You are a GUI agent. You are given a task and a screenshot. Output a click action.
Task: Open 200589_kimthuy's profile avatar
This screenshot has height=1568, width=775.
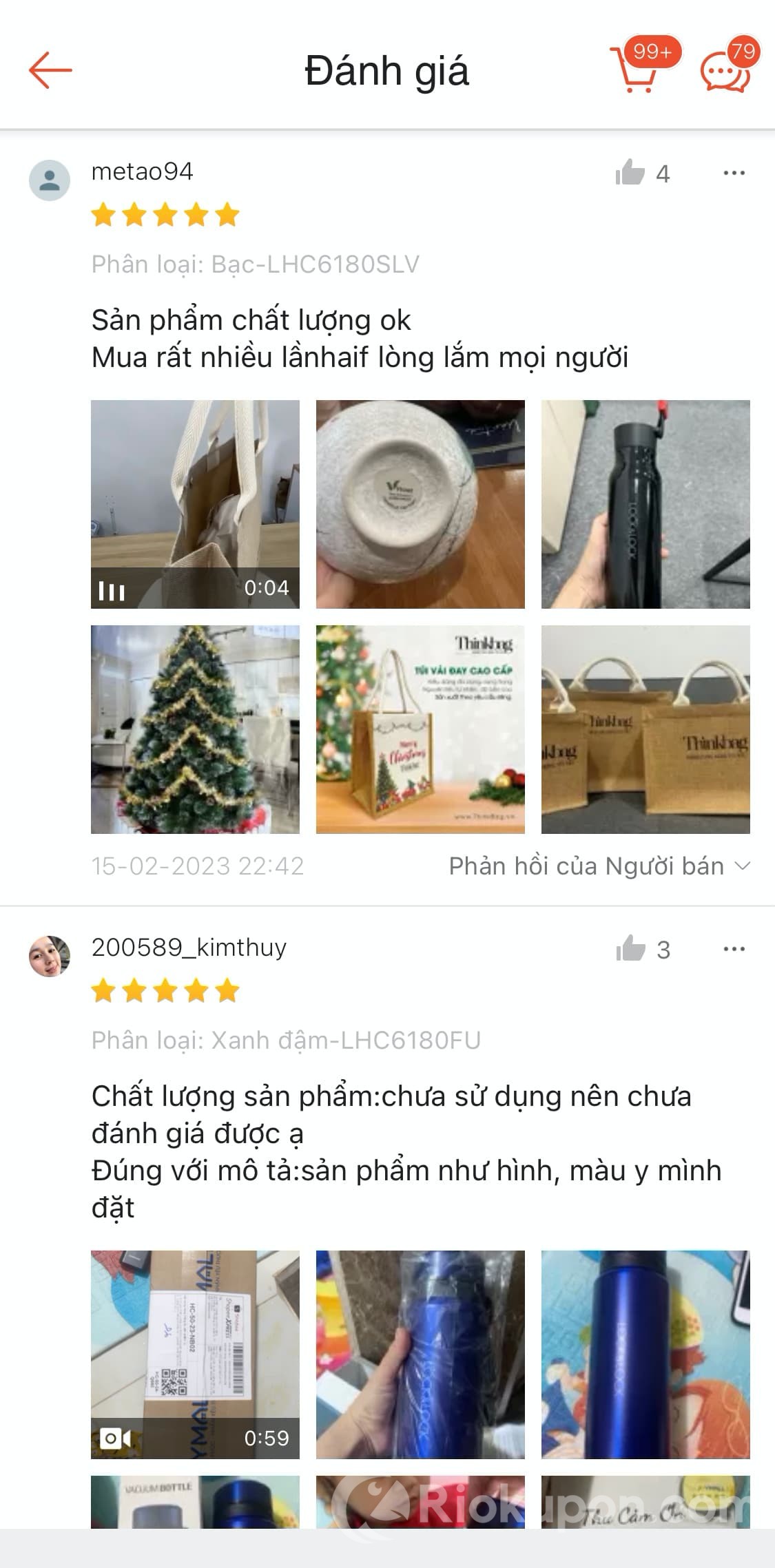pos(50,956)
